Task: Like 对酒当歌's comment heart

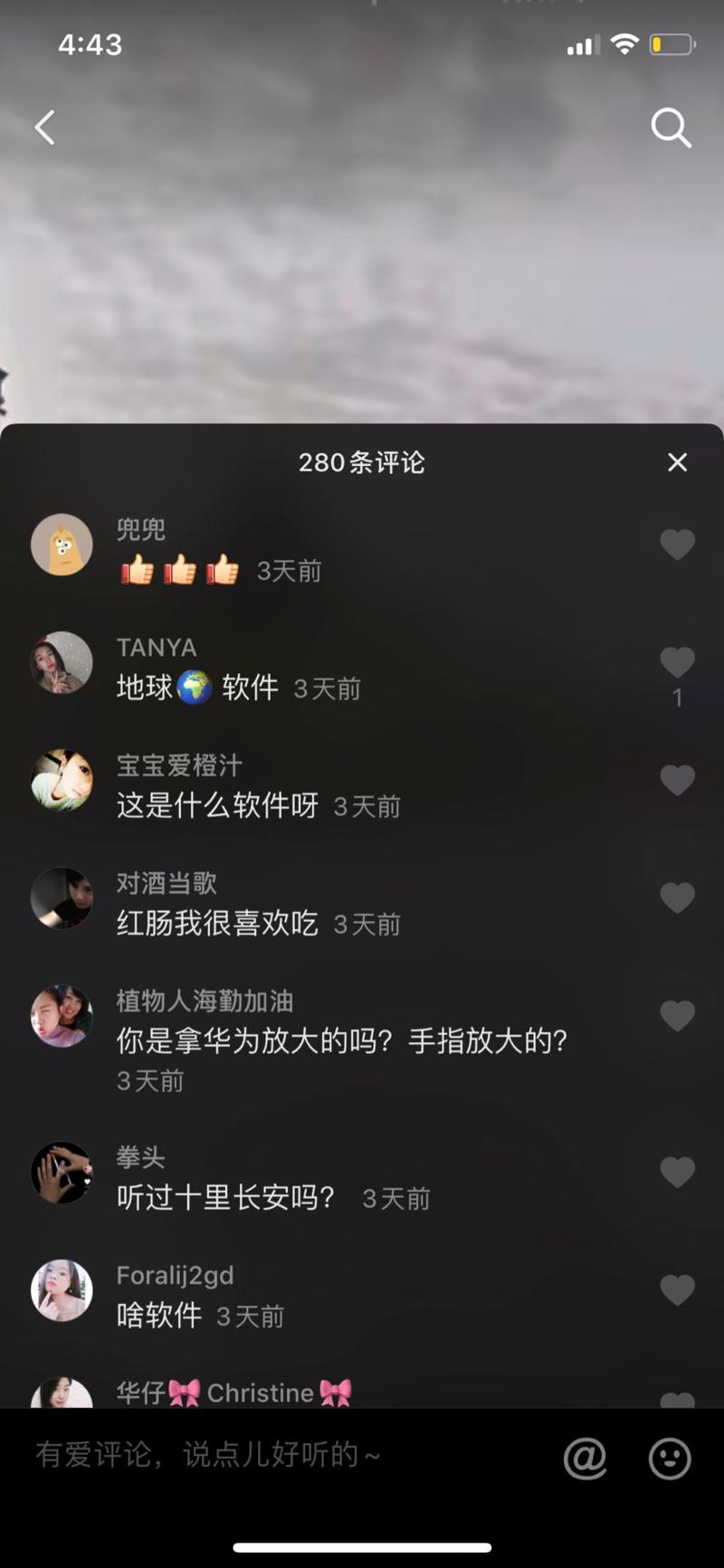Action: pyautogui.click(x=678, y=897)
